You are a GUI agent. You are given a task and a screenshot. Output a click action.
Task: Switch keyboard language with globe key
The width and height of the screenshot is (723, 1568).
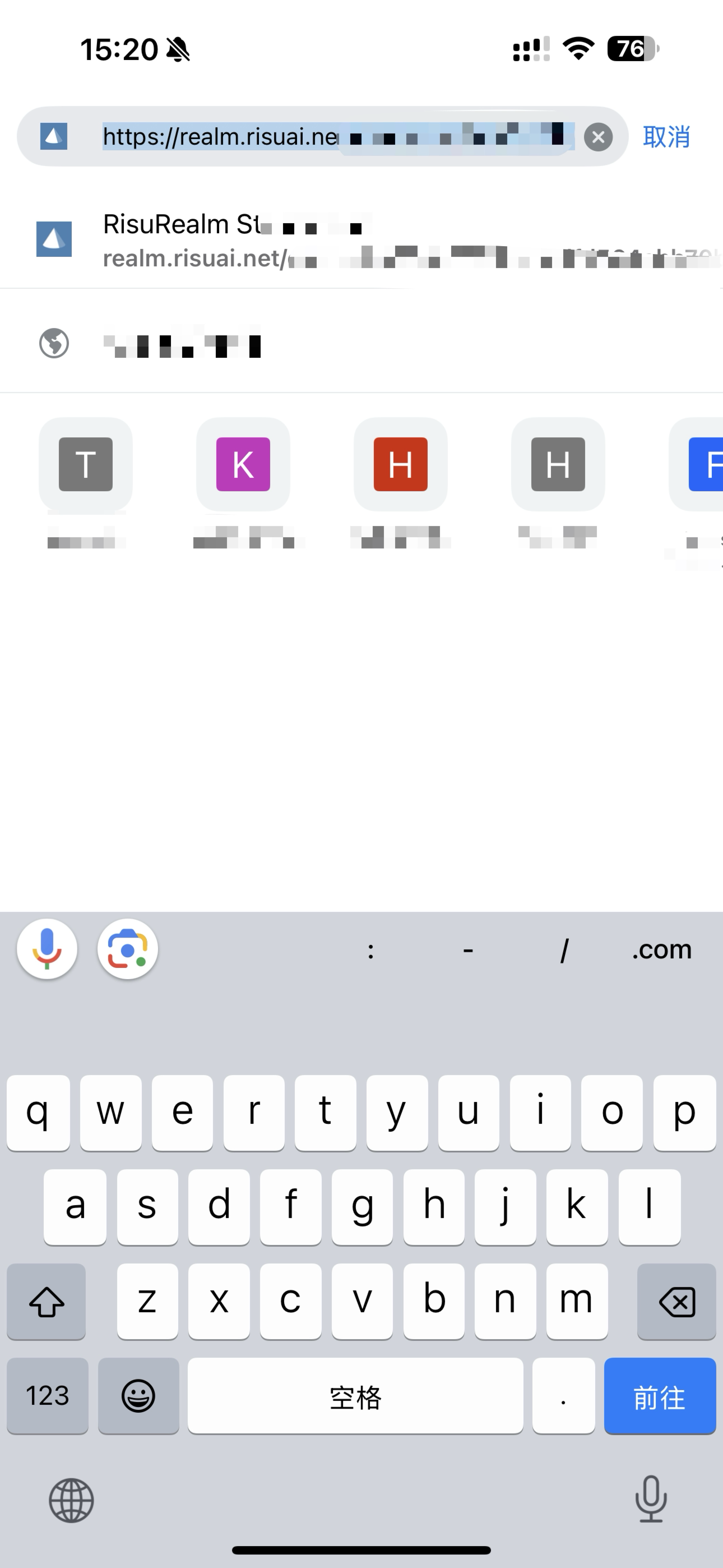pos(71,1501)
